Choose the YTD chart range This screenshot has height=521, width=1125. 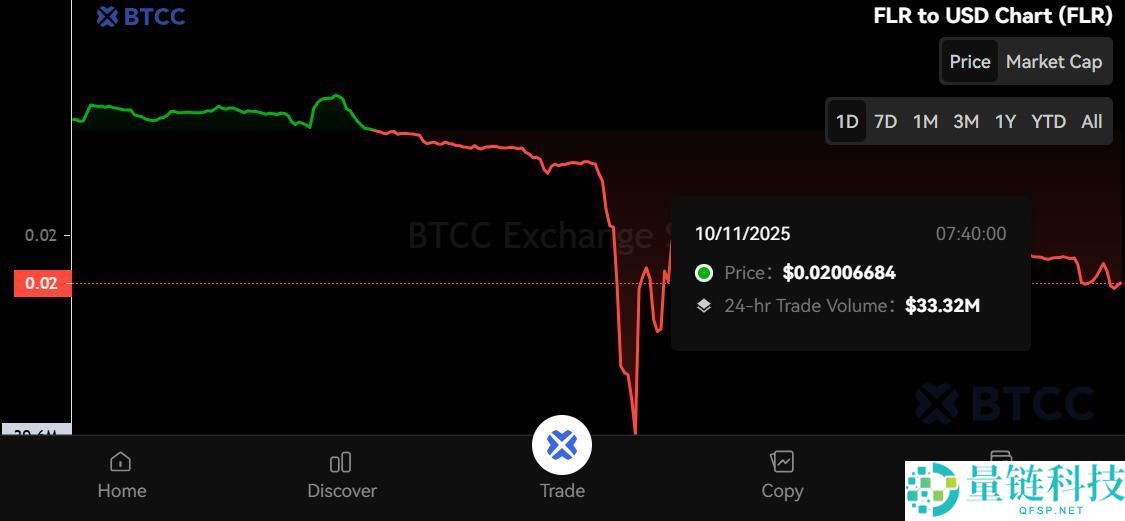tap(1048, 122)
